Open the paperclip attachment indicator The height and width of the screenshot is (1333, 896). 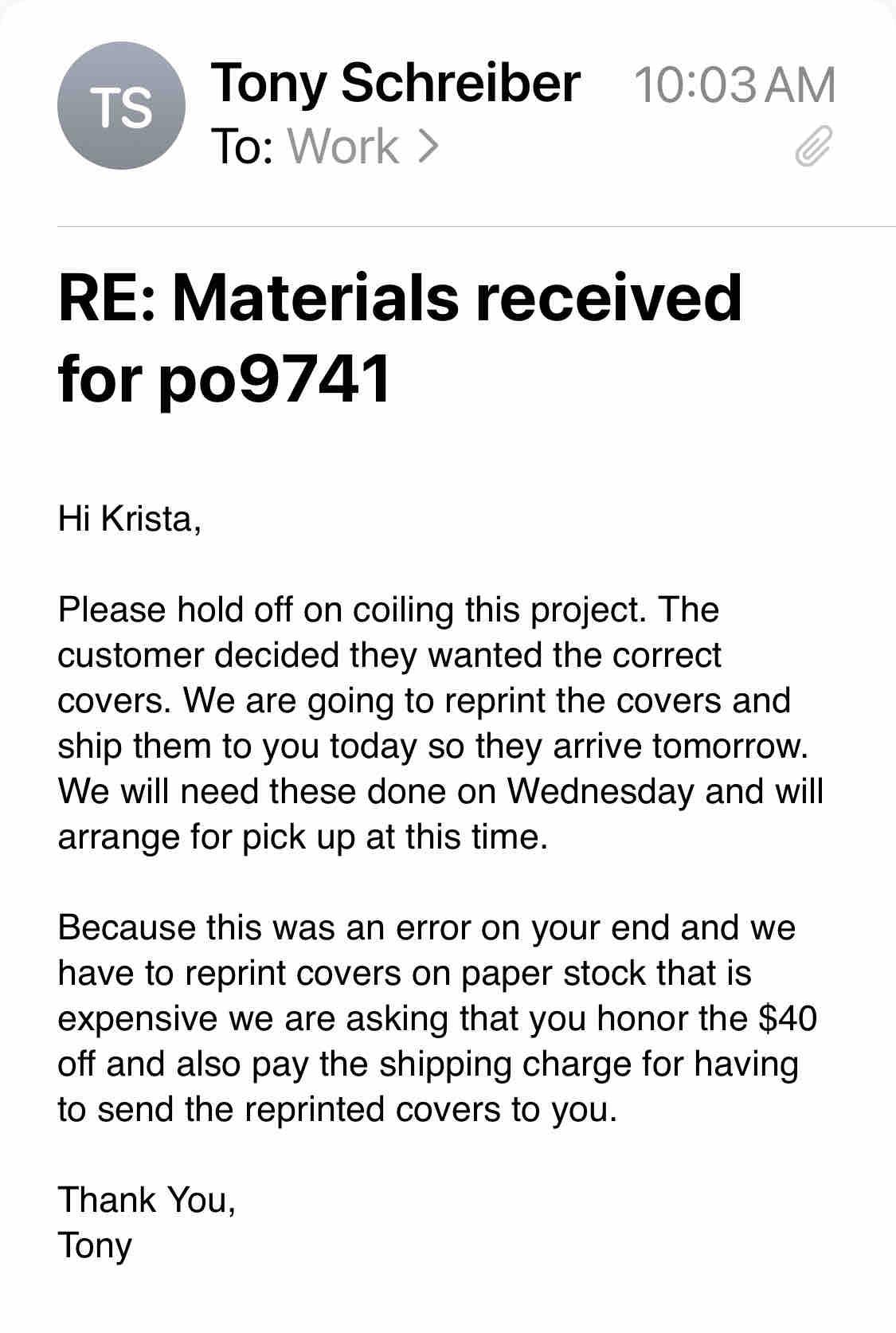point(812,146)
